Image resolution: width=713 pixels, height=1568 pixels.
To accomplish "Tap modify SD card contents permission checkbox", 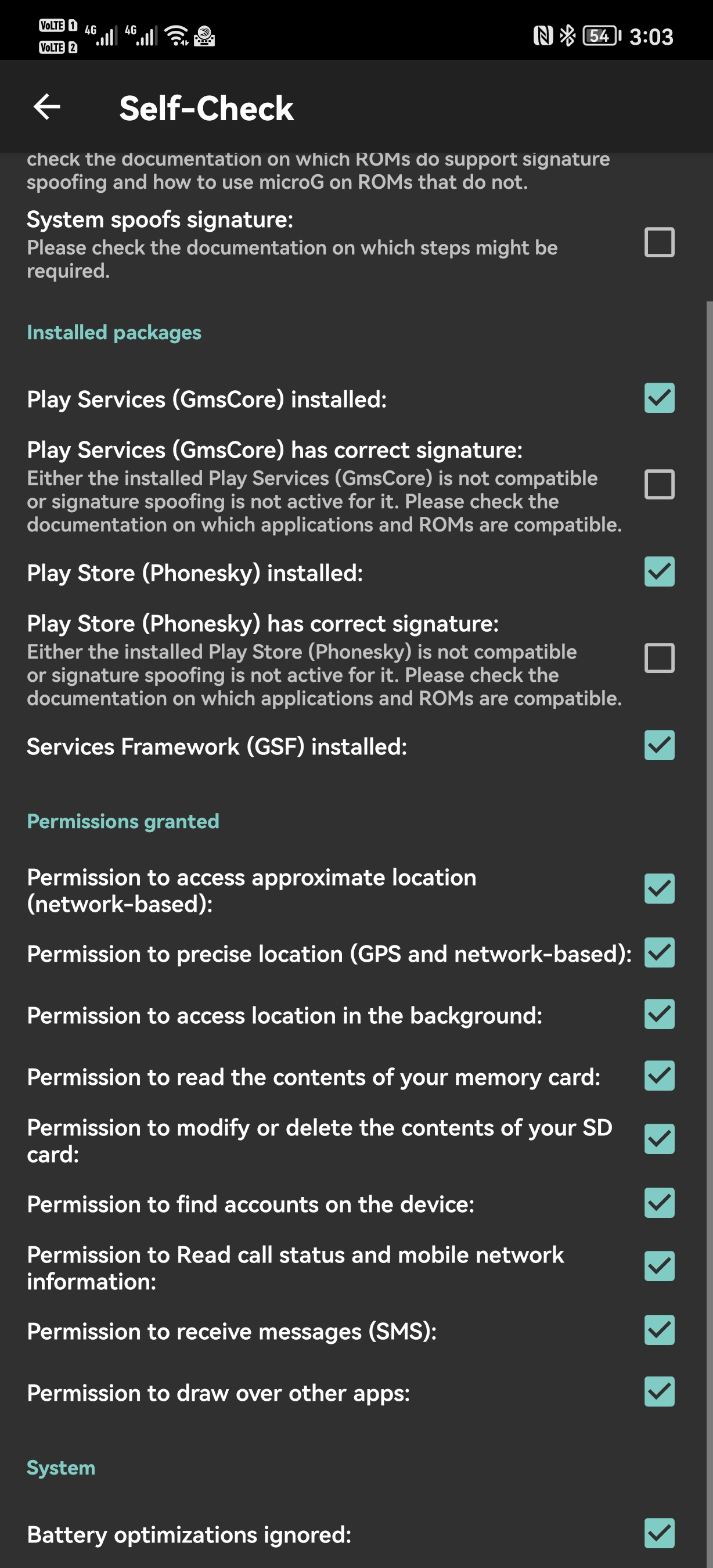I will coord(660,1139).
